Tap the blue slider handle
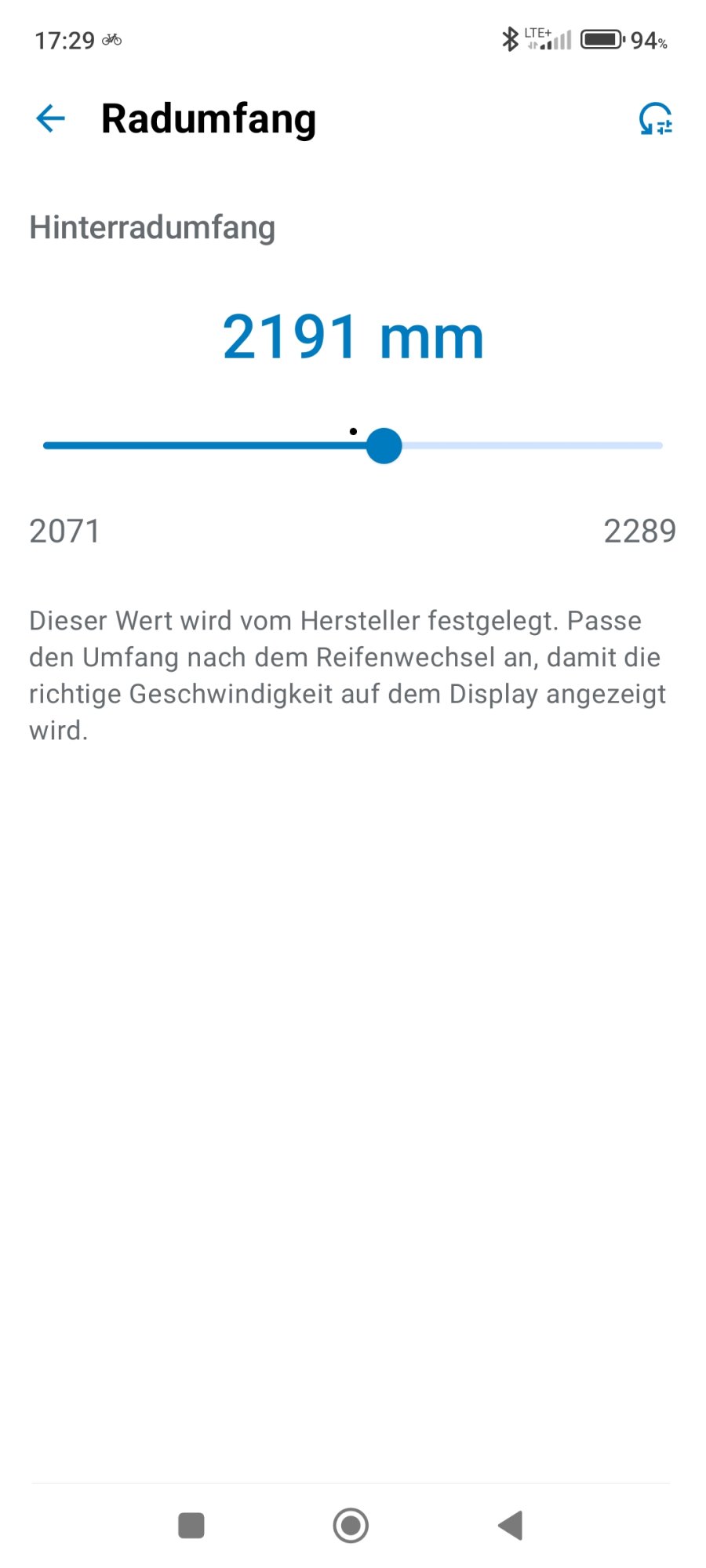 coord(384,445)
